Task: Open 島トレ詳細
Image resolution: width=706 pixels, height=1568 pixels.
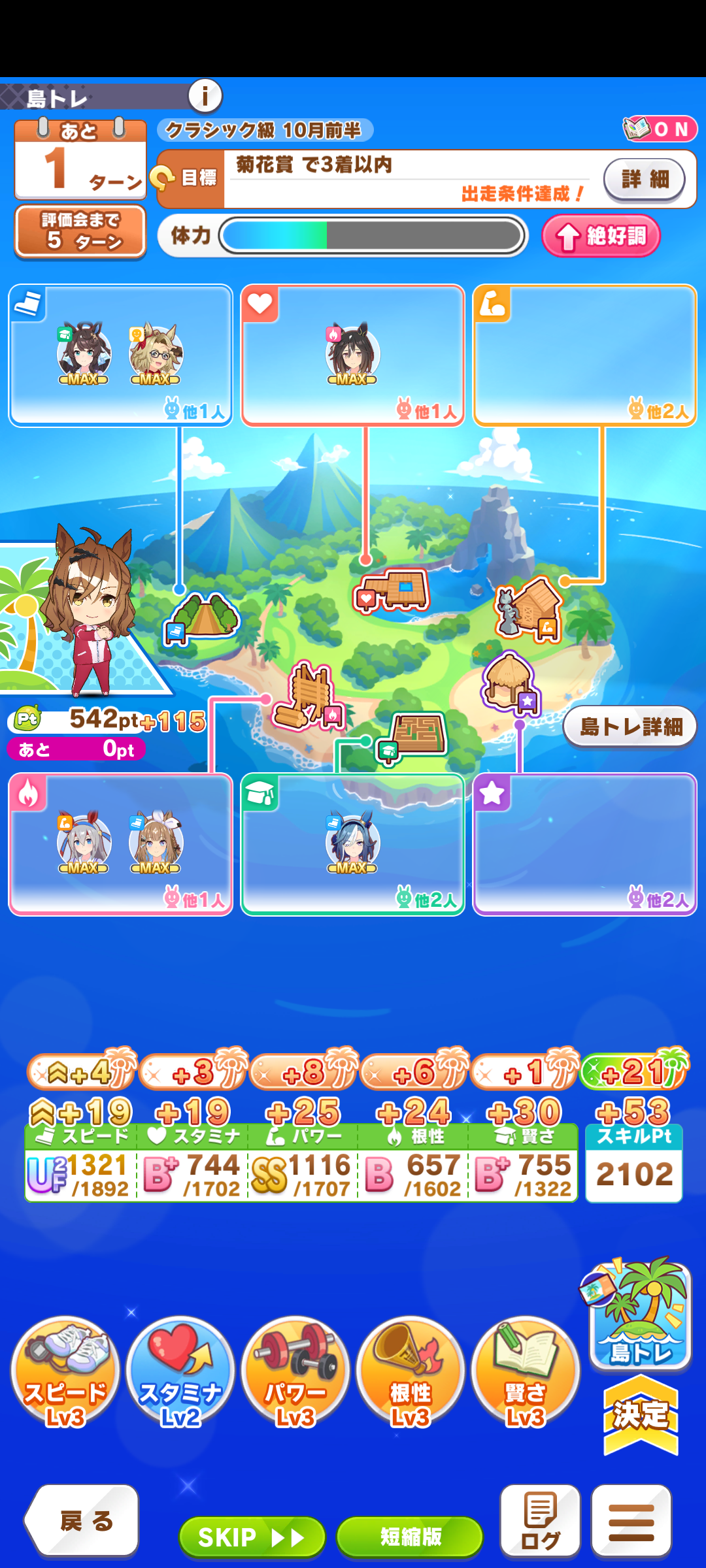Action: [x=630, y=726]
